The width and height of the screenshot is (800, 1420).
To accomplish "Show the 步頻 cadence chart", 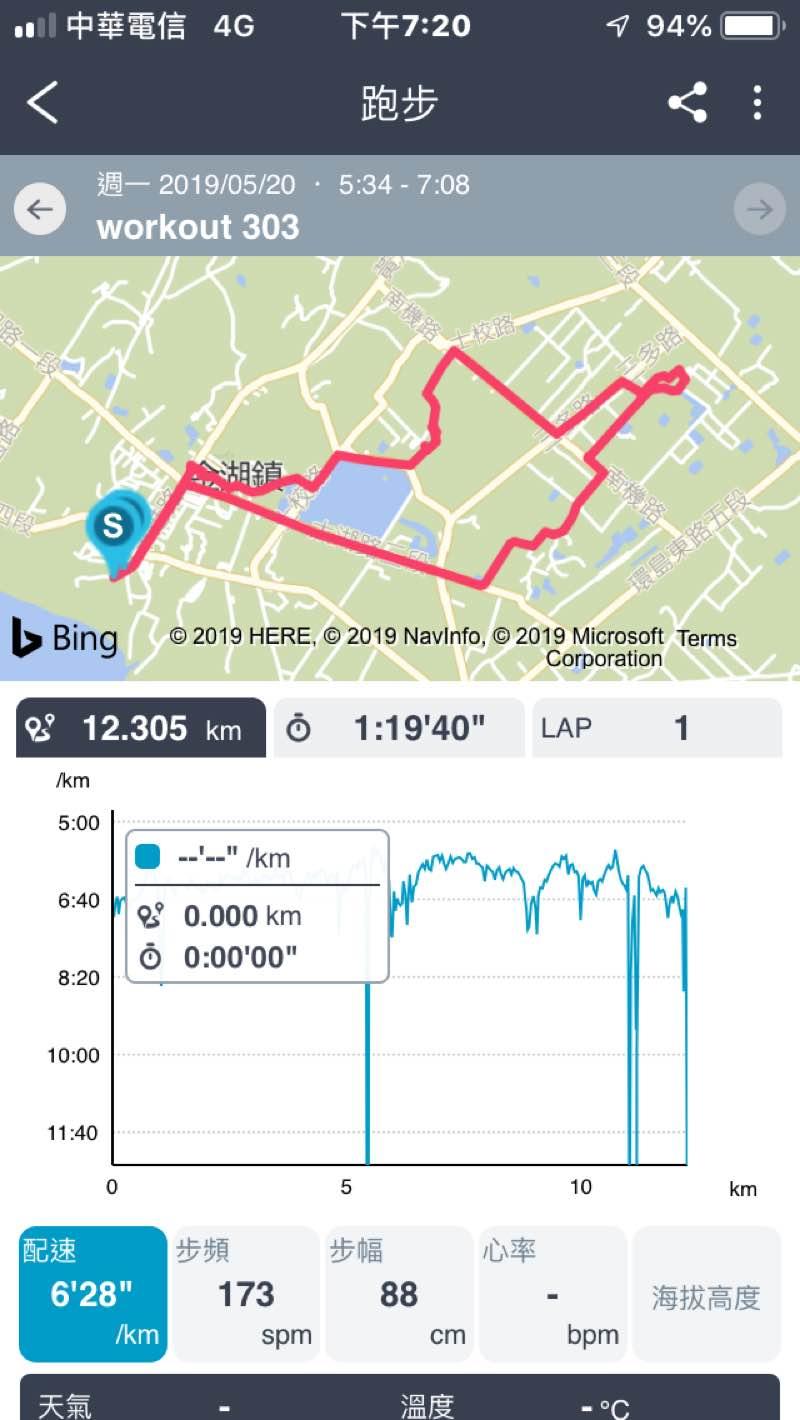I will click(246, 1294).
